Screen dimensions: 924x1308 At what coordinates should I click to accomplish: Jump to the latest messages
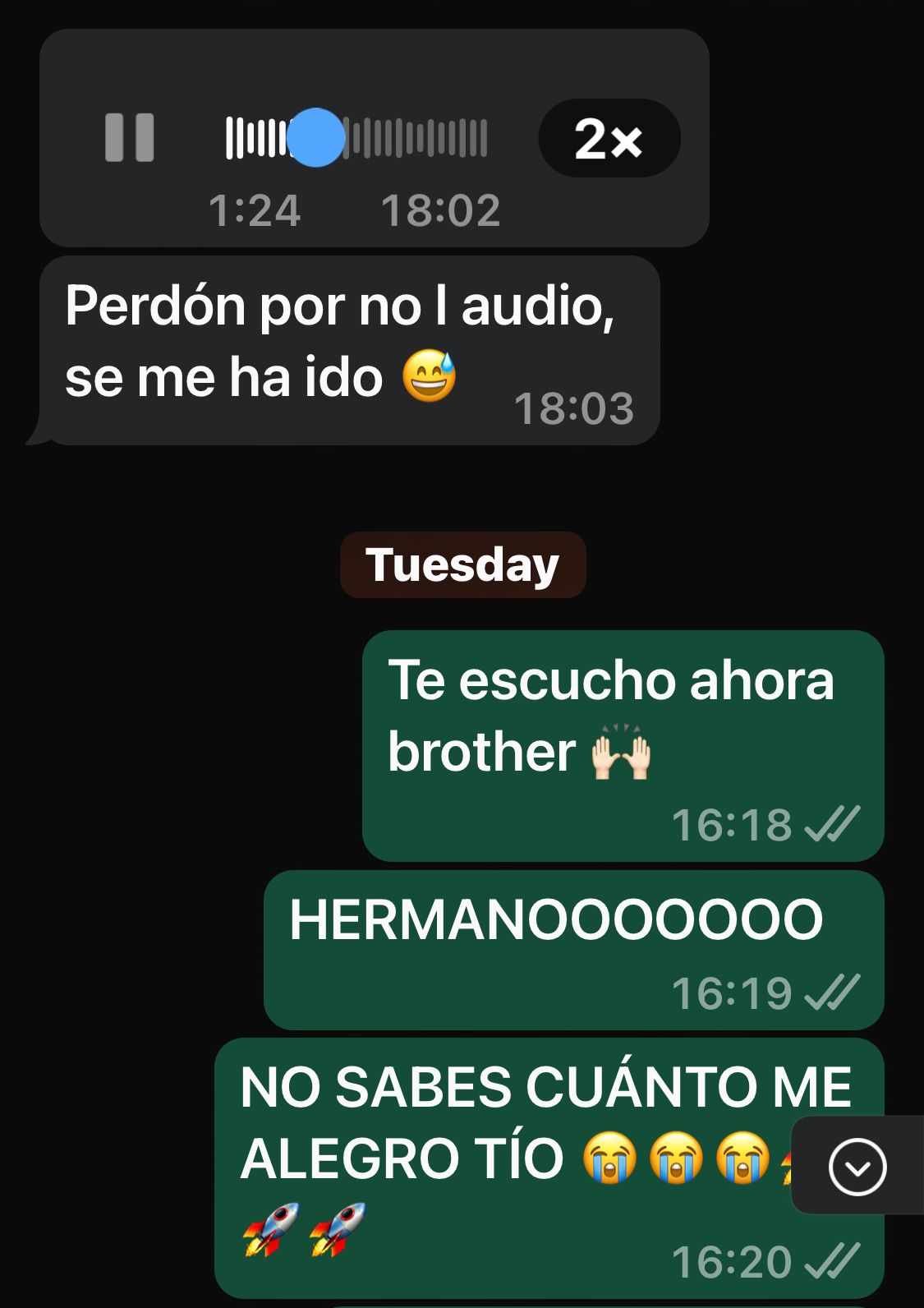tap(857, 1167)
